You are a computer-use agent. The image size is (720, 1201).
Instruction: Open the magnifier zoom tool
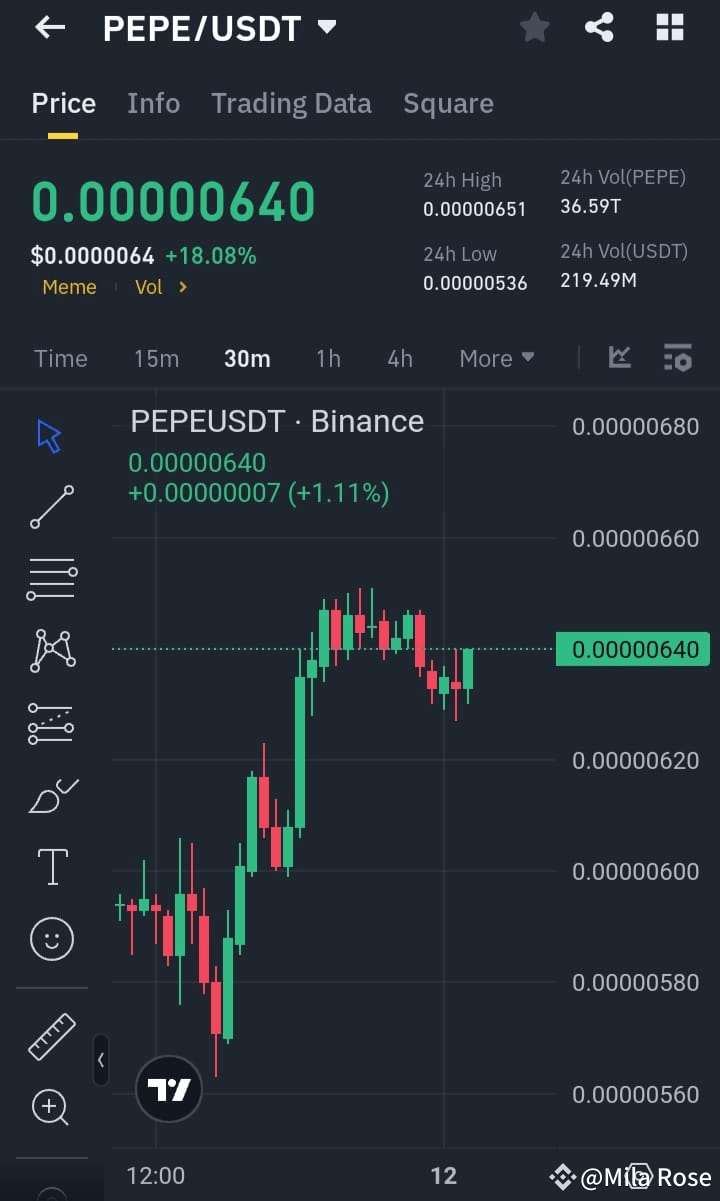50,1107
